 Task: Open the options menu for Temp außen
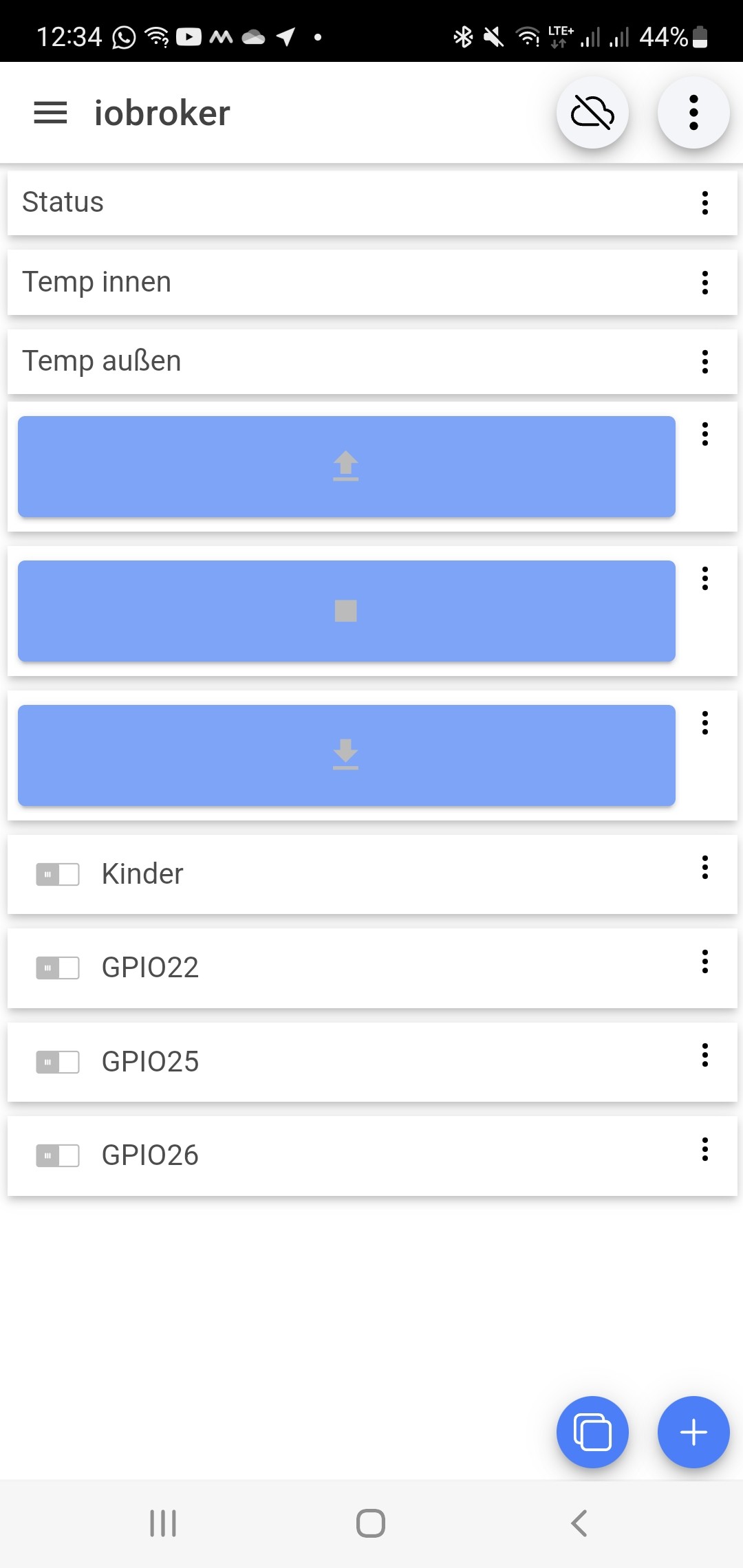[705, 362]
